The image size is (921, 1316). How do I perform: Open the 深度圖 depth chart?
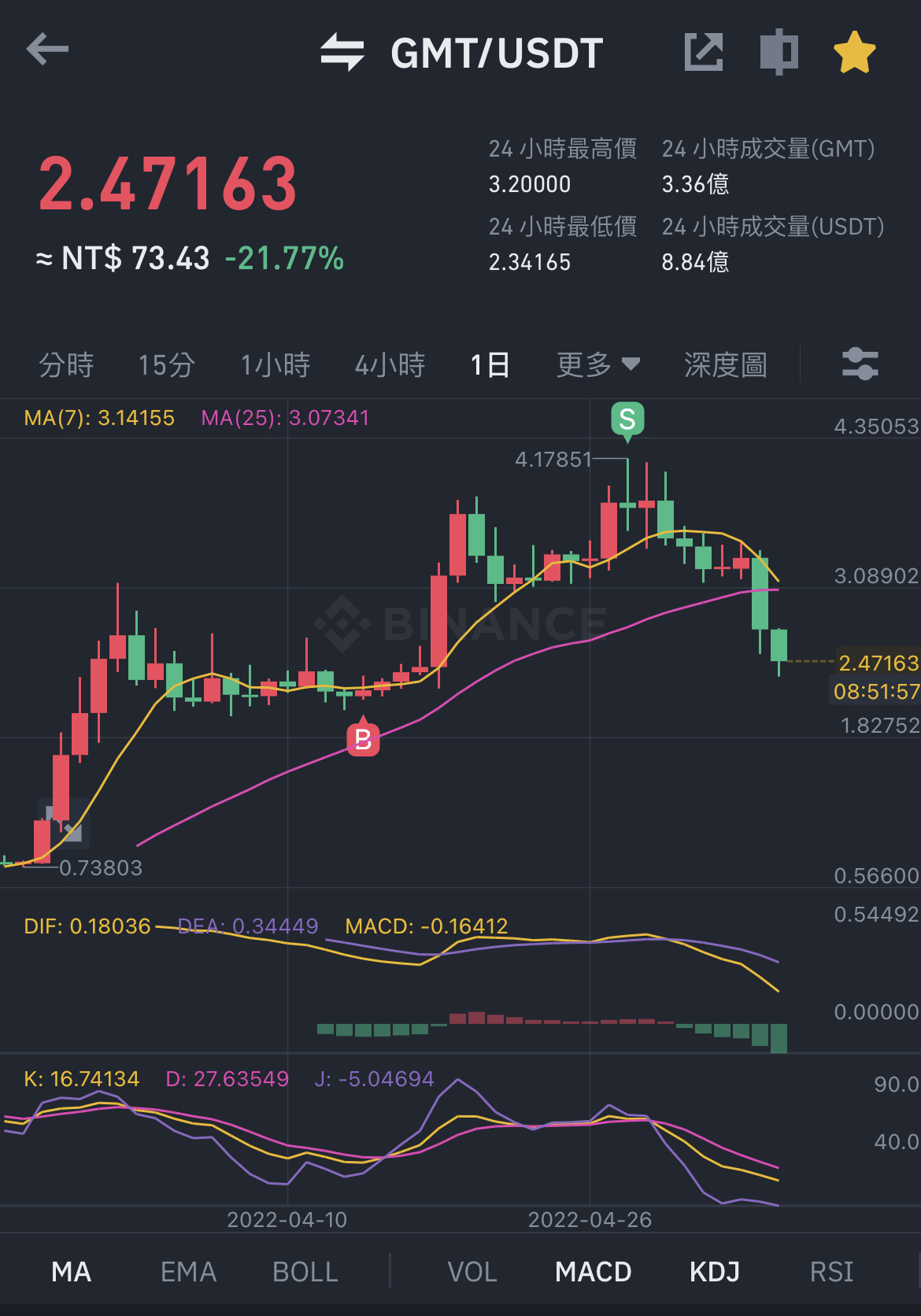pyautogui.click(x=725, y=364)
